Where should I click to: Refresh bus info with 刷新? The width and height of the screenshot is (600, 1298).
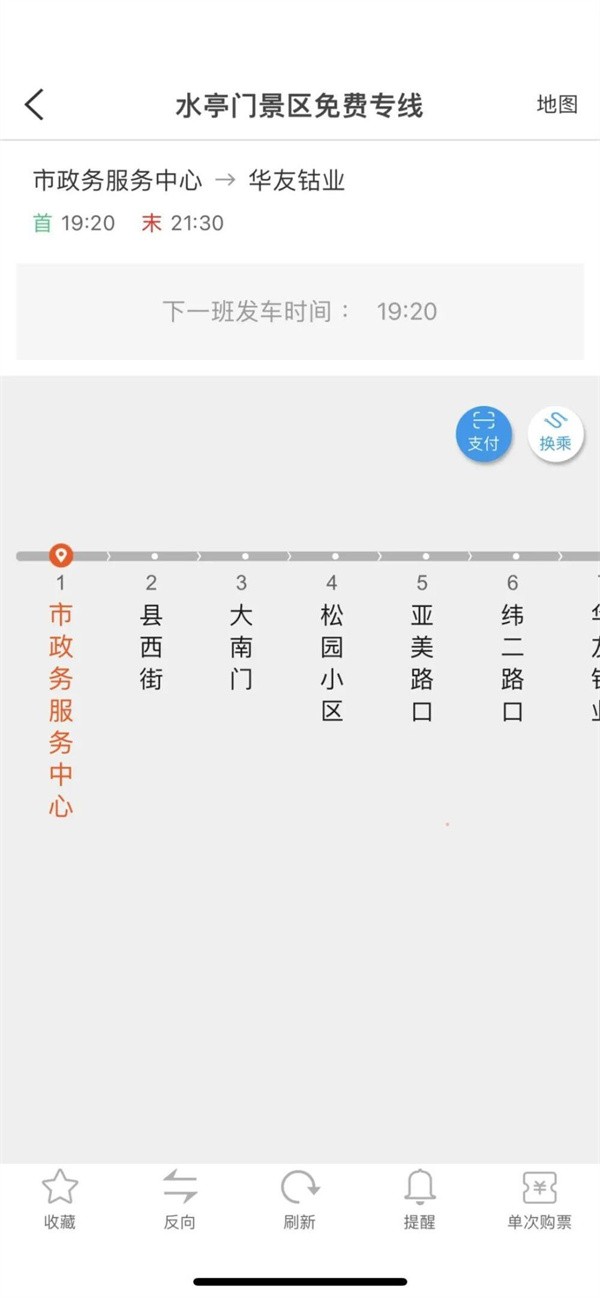point(300,1200)
